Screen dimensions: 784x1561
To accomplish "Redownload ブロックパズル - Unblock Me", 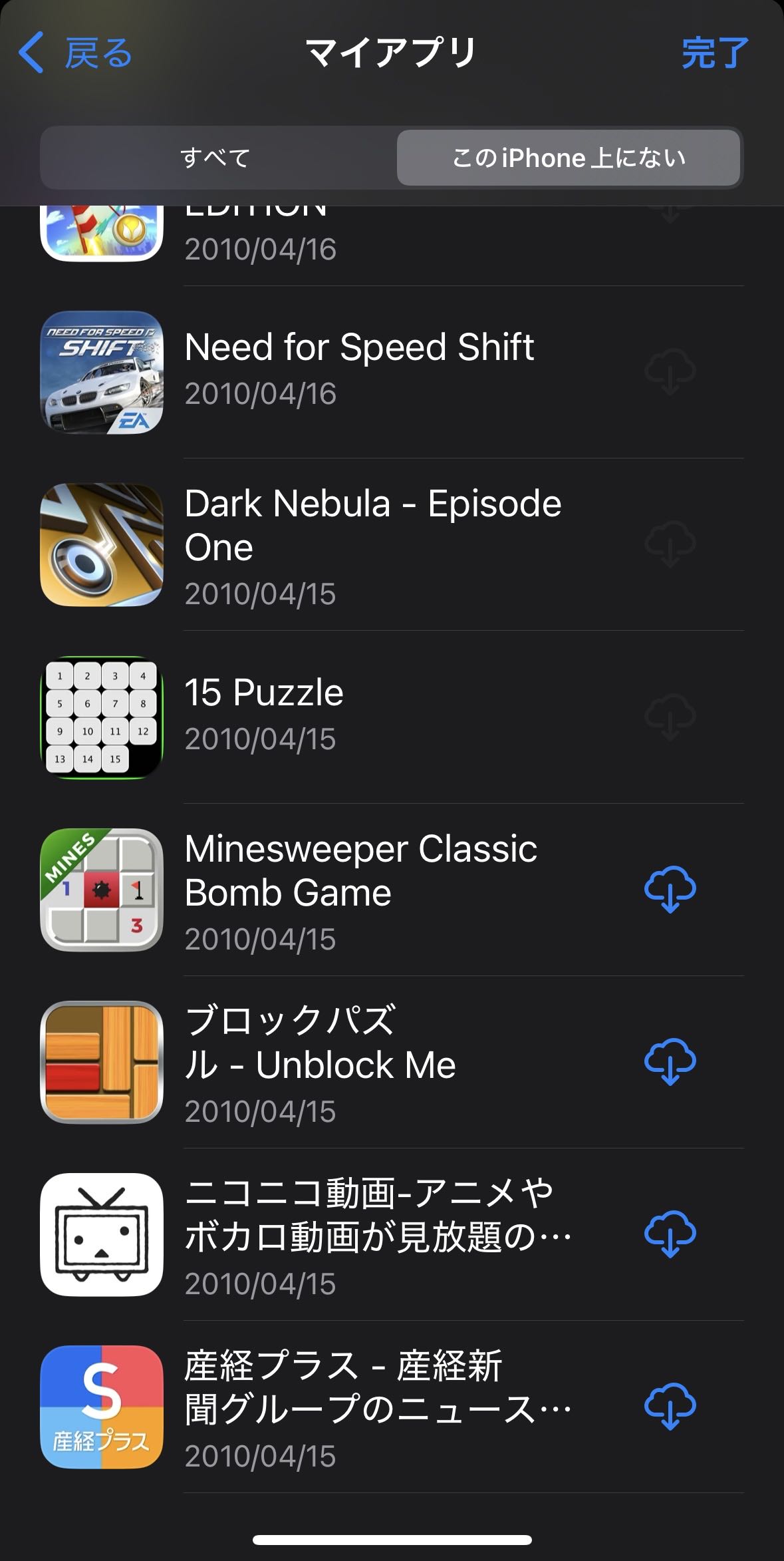I will (x=670, y=1061).
